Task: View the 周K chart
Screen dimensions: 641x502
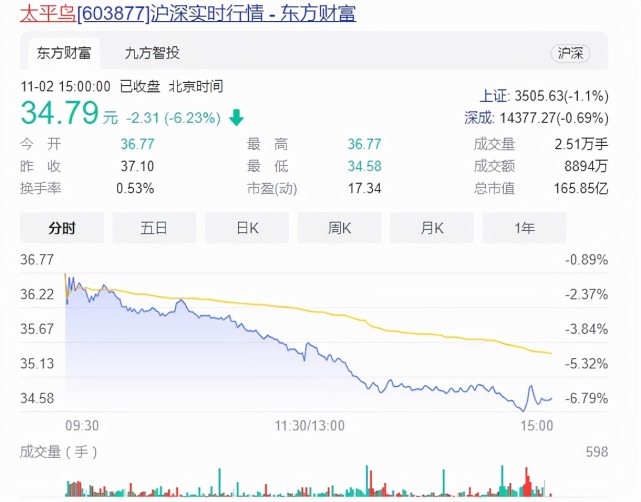Action: tap(339, 228)
